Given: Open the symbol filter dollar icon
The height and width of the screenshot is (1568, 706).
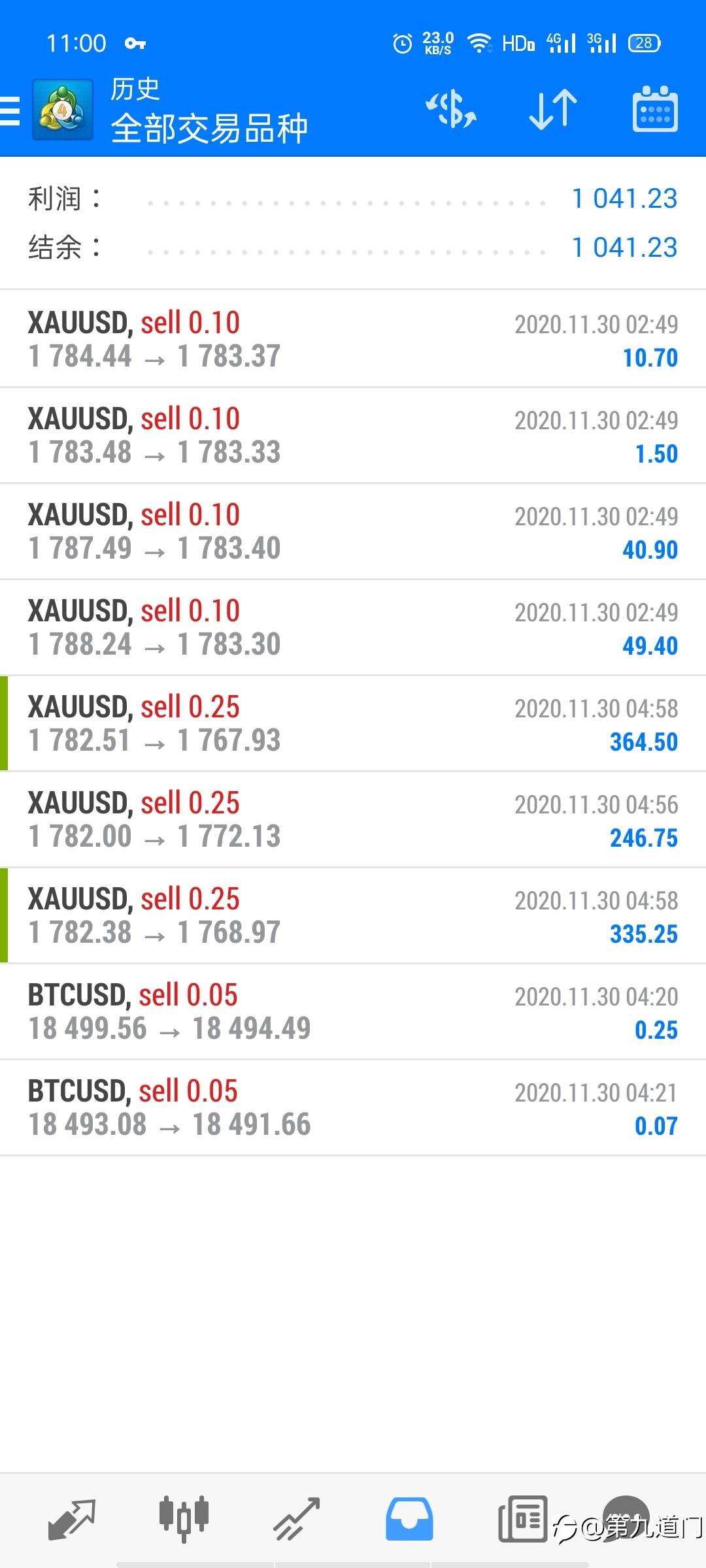Looking at the screenshot, I should (451, 109).
